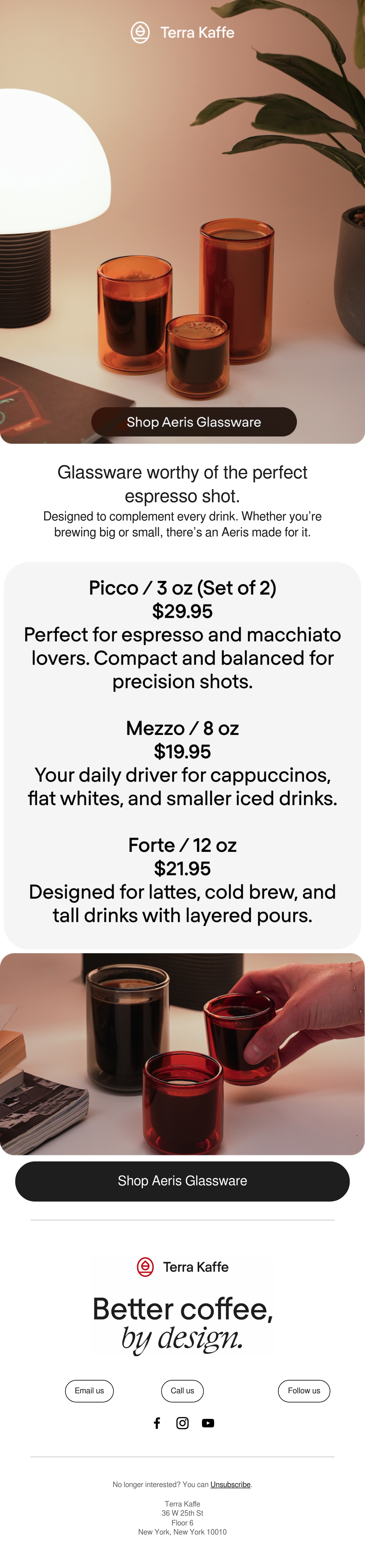This screenshot has width=365, height=1568.
Task: Tap the Follow us button
Action: click(304, 1391)
